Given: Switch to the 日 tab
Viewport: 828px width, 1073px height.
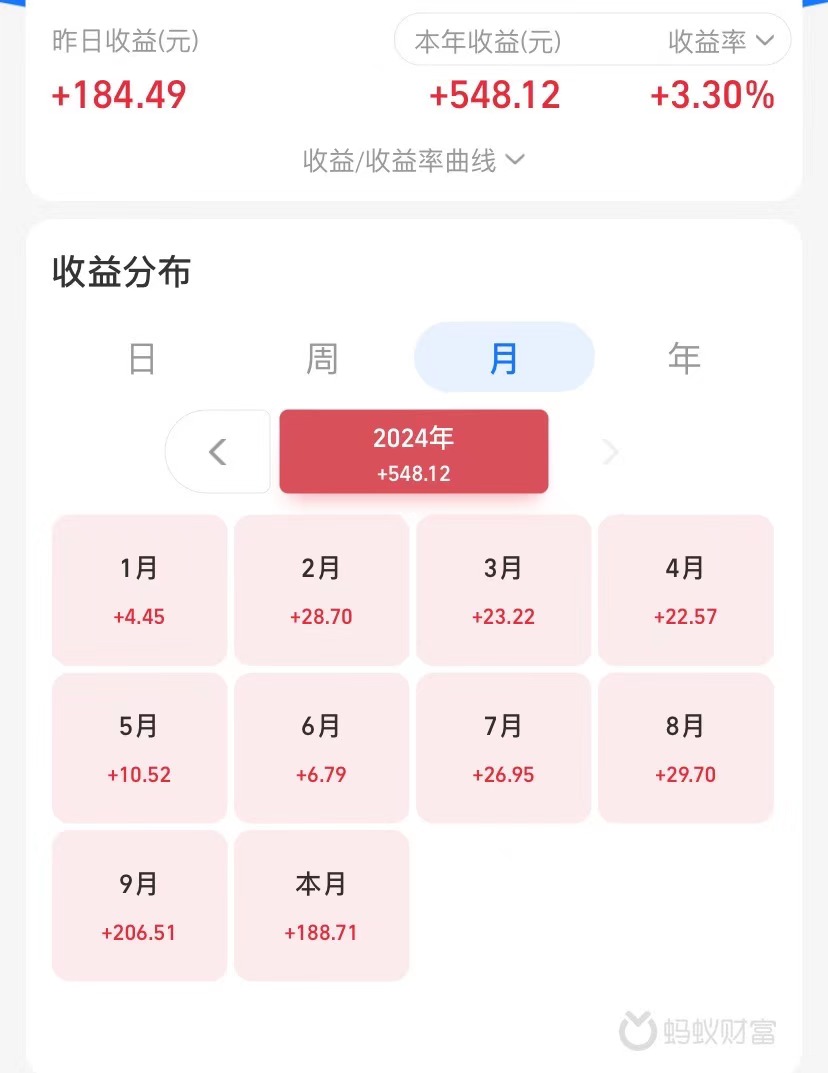Looking at the screenshot, I should (142, 357).
